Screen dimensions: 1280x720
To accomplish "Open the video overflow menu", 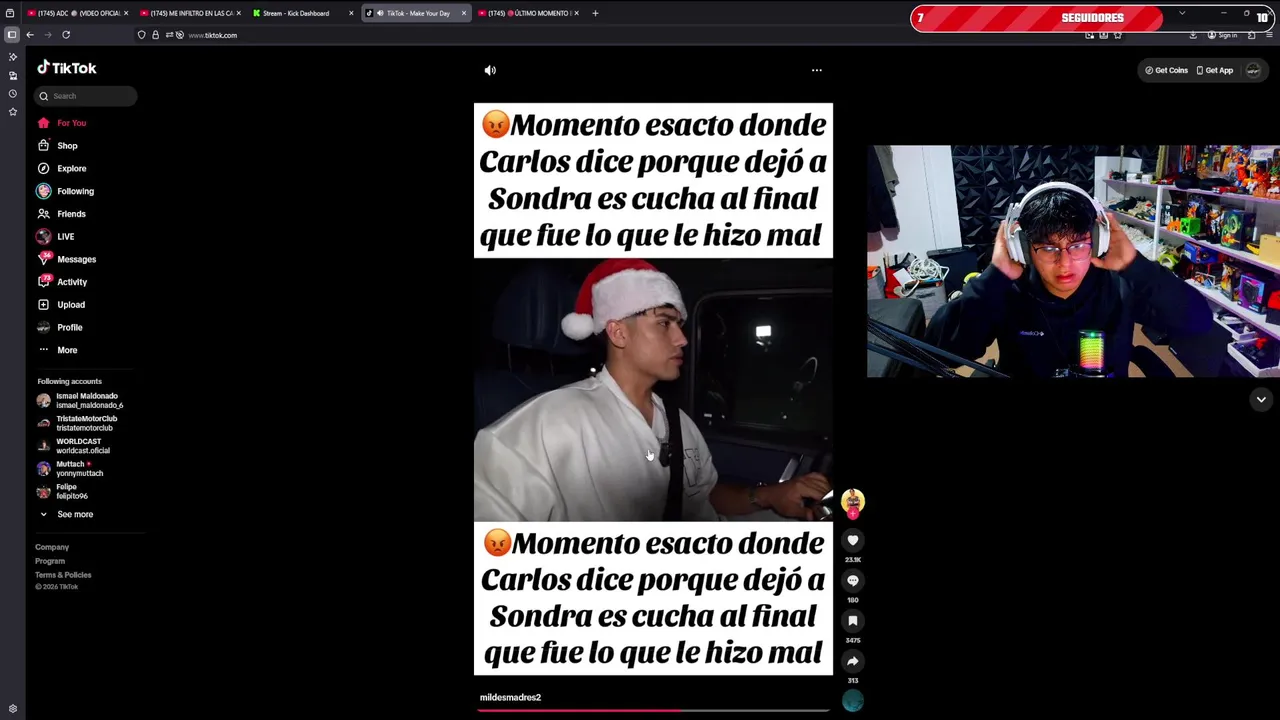I will point(816,70).
